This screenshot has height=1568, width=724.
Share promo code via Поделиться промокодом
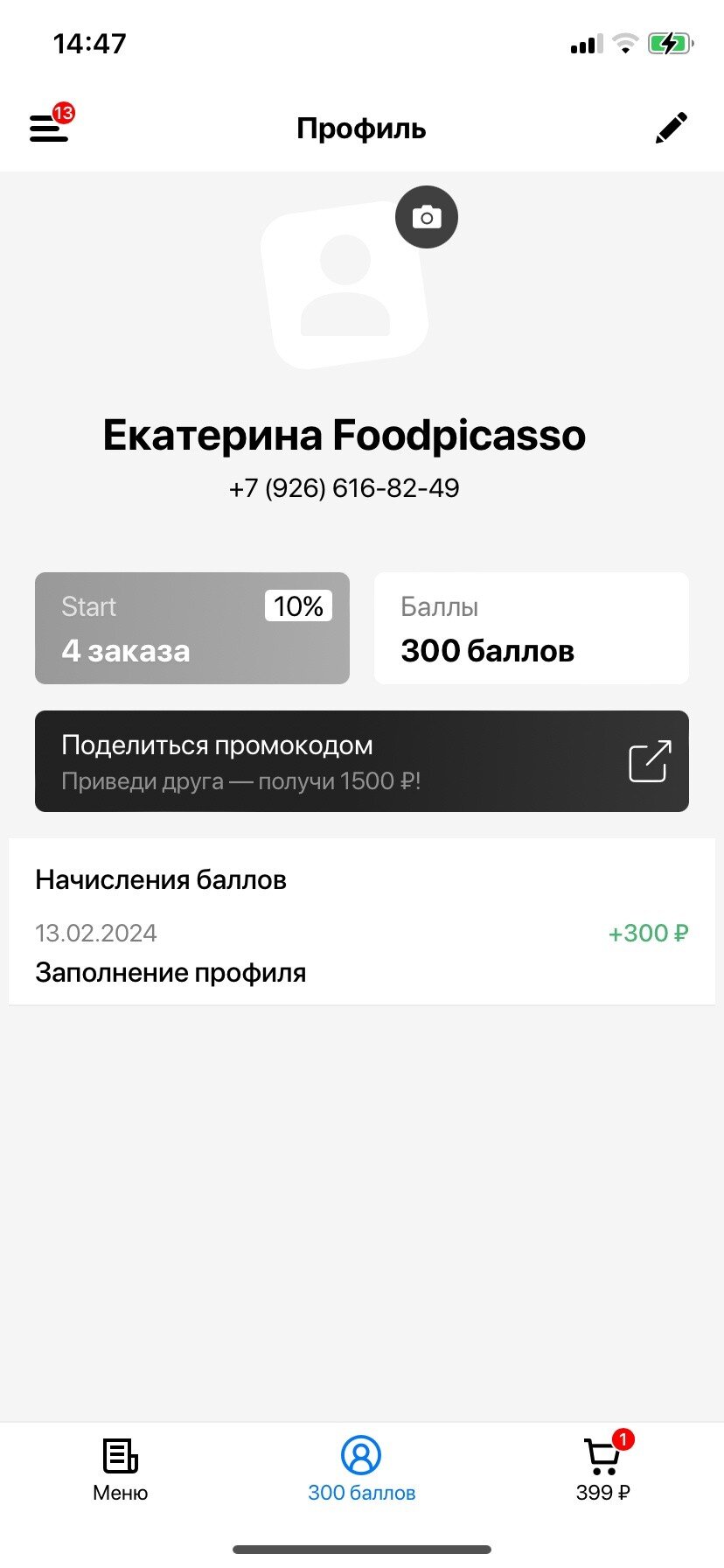362,761
